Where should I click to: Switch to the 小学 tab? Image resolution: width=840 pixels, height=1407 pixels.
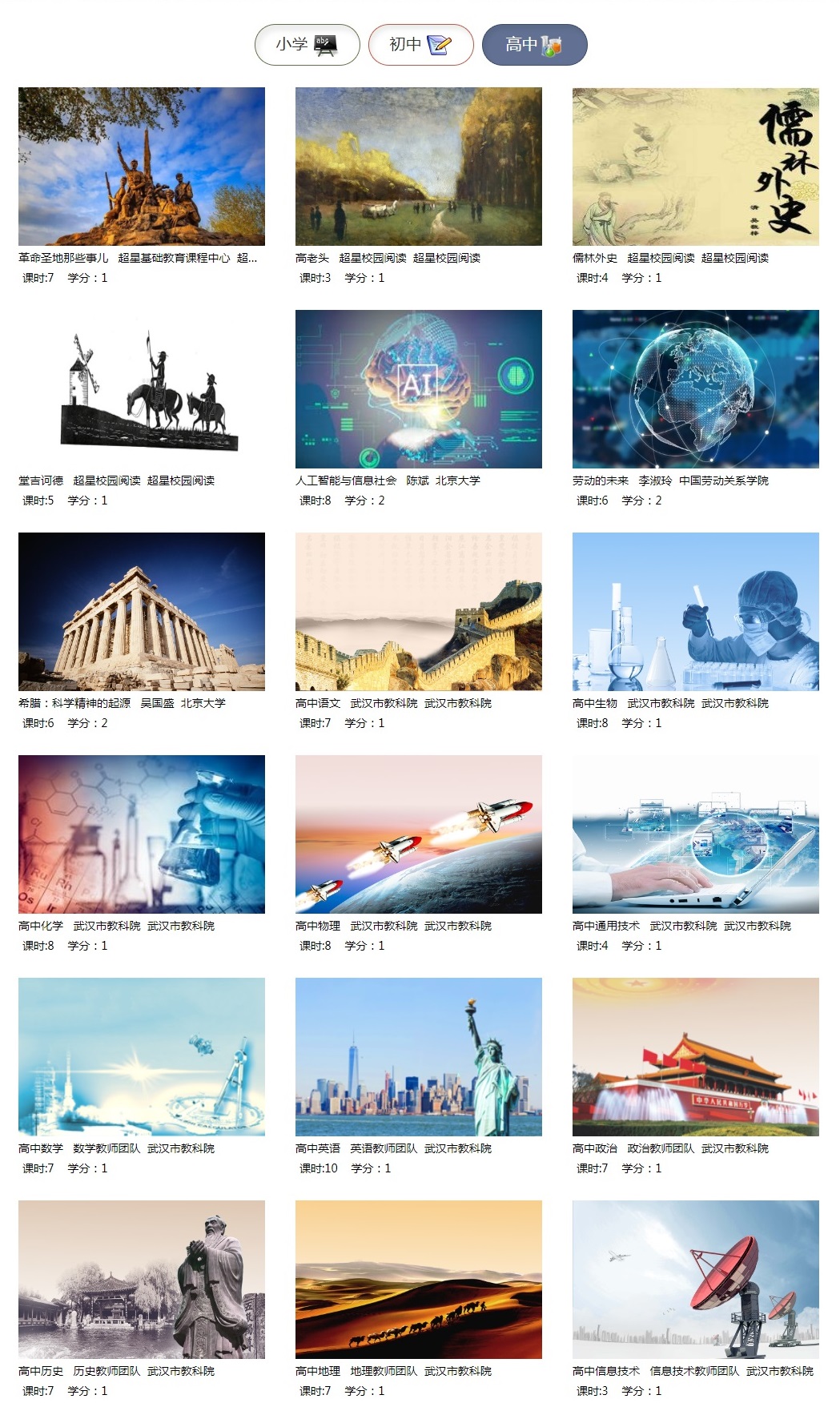tap(307, 45)
